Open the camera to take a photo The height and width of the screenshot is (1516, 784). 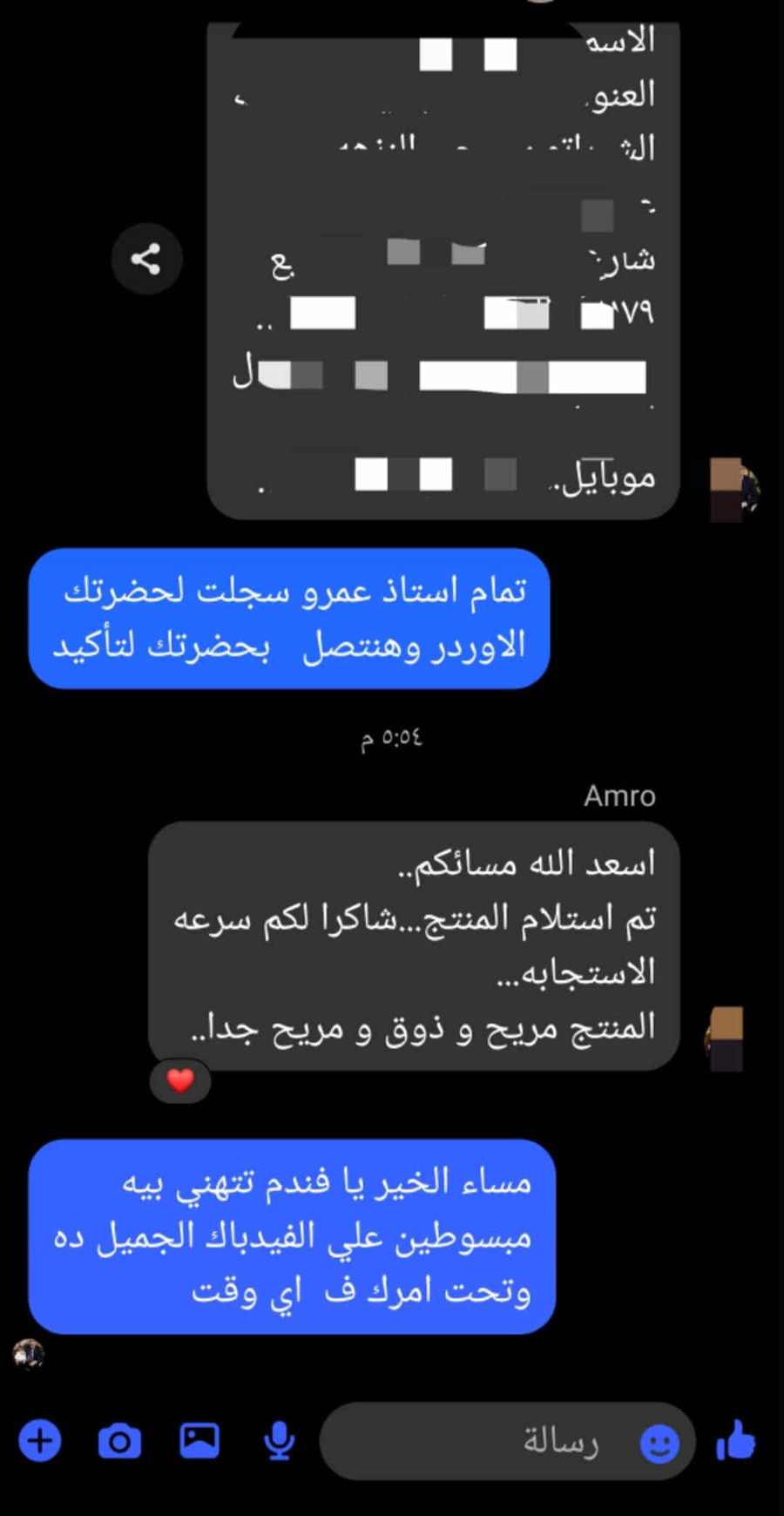[119, 1440]
